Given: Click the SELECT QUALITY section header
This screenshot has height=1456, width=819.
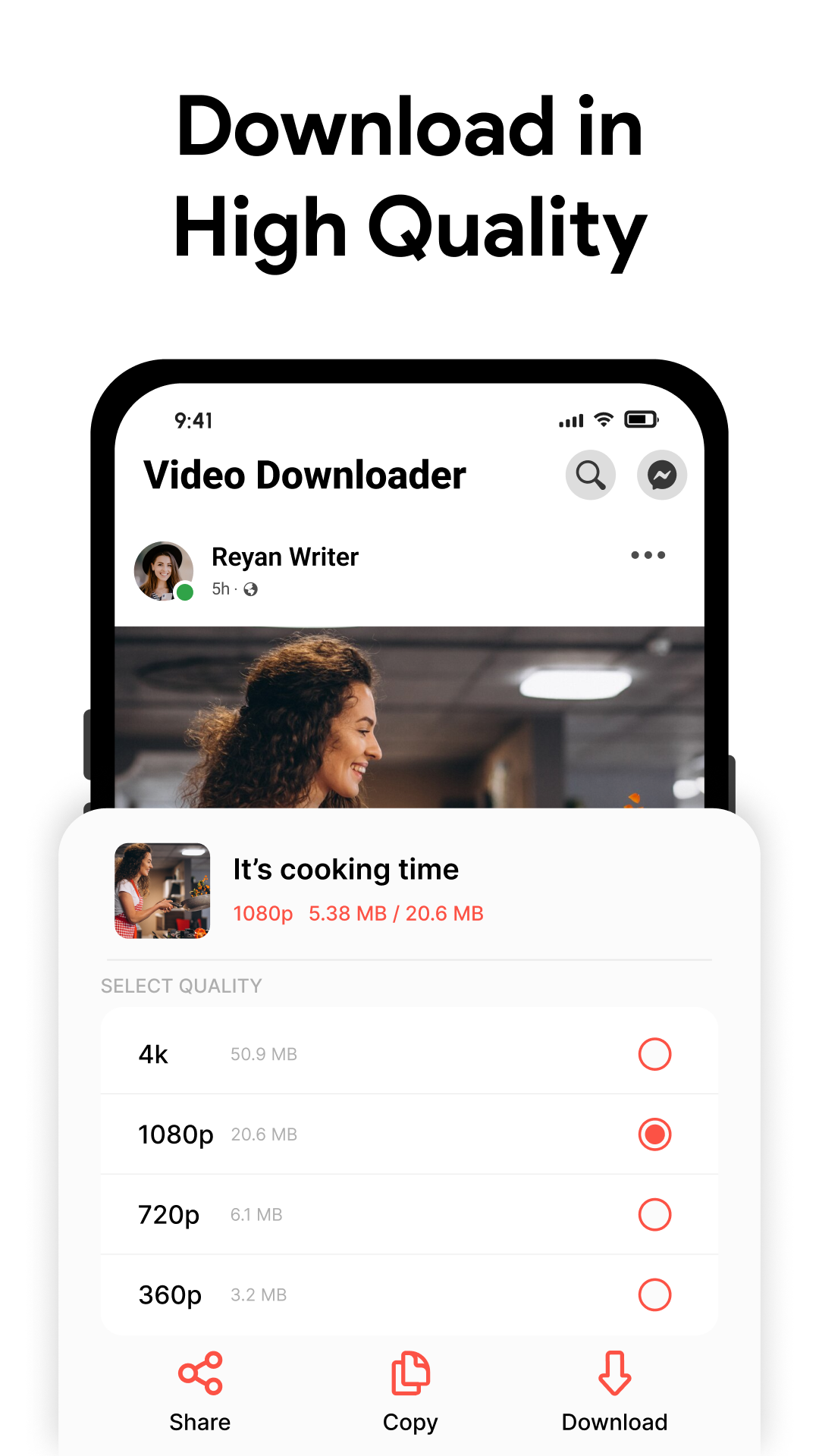Looking at the screenshot, I should click(x=180, y=985).
